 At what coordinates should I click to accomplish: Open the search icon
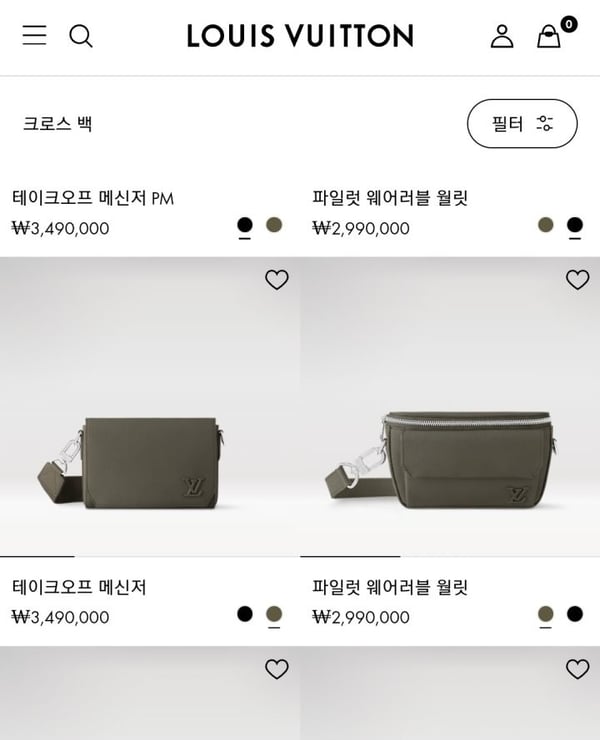(x=81, y=36)
